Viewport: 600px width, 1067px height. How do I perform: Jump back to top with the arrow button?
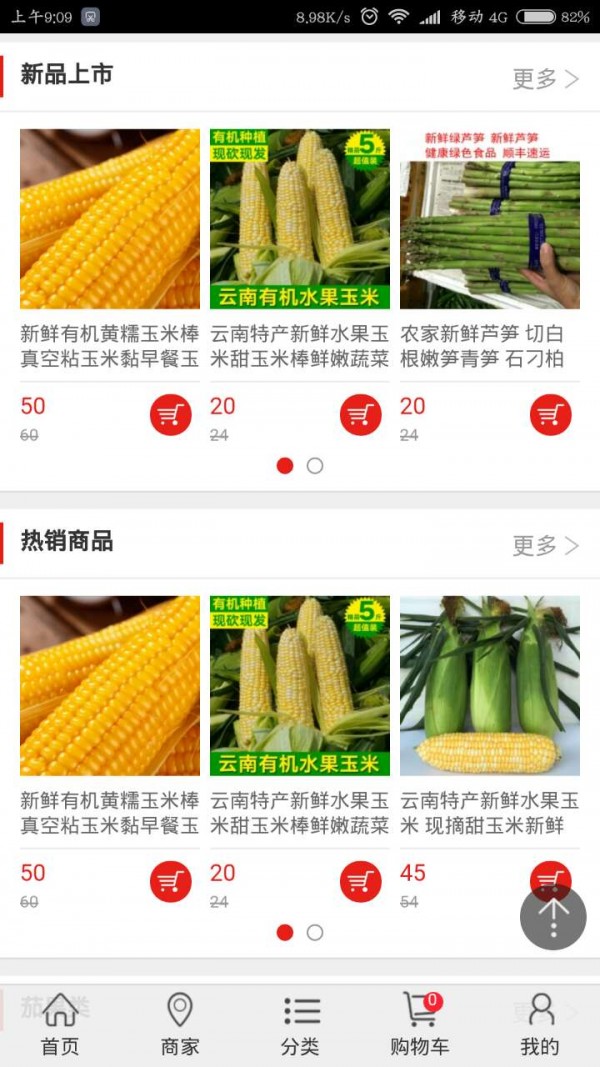point(553,916)
